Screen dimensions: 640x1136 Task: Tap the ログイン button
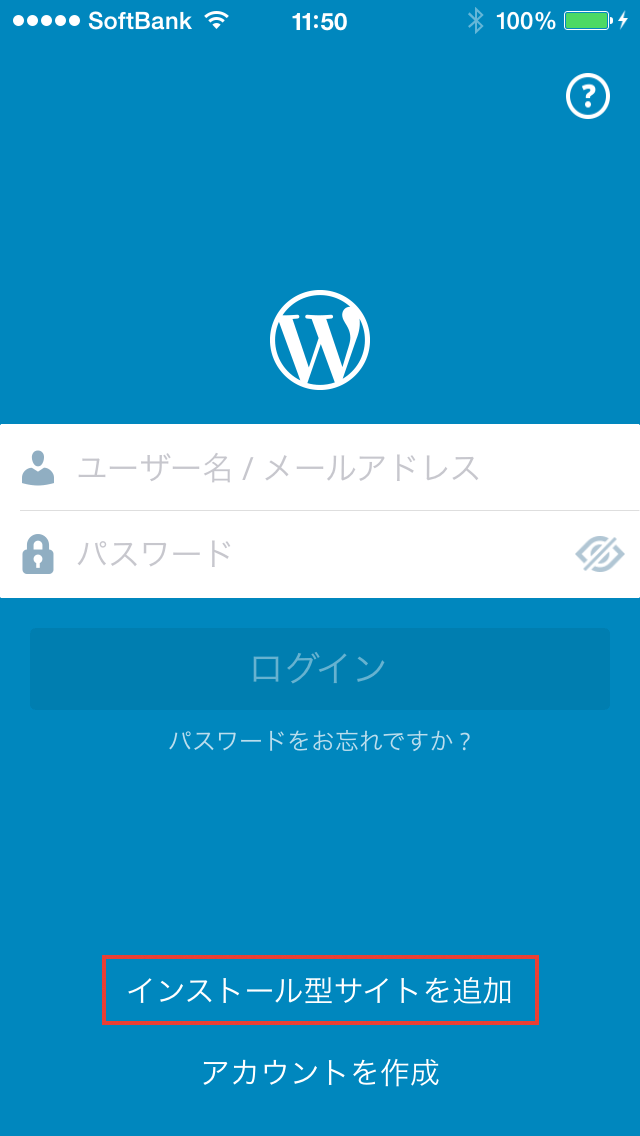tap(320, 669)
